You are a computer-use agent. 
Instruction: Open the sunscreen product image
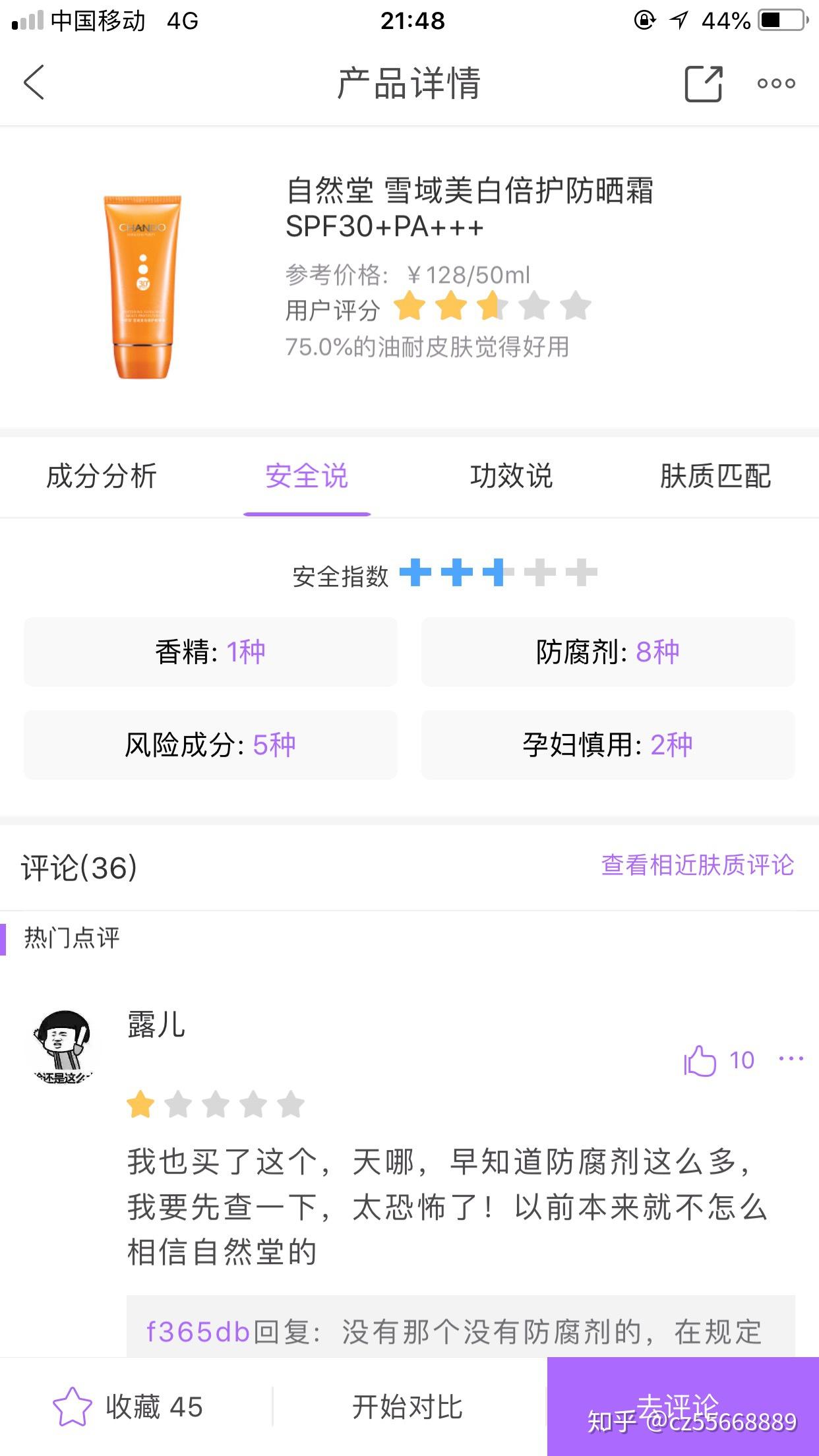click(x=142, y=286)
